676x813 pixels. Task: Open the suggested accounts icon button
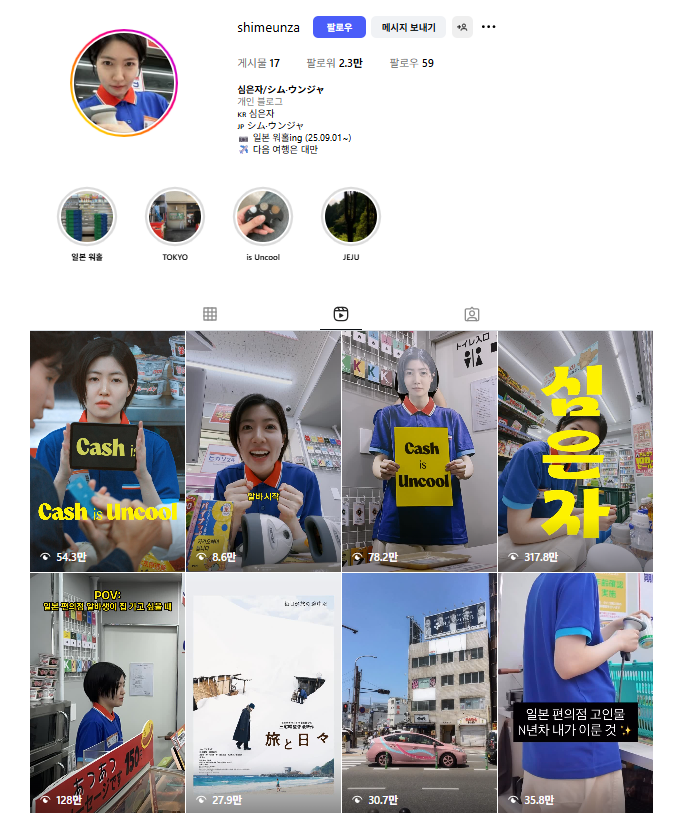pos(462,27)
